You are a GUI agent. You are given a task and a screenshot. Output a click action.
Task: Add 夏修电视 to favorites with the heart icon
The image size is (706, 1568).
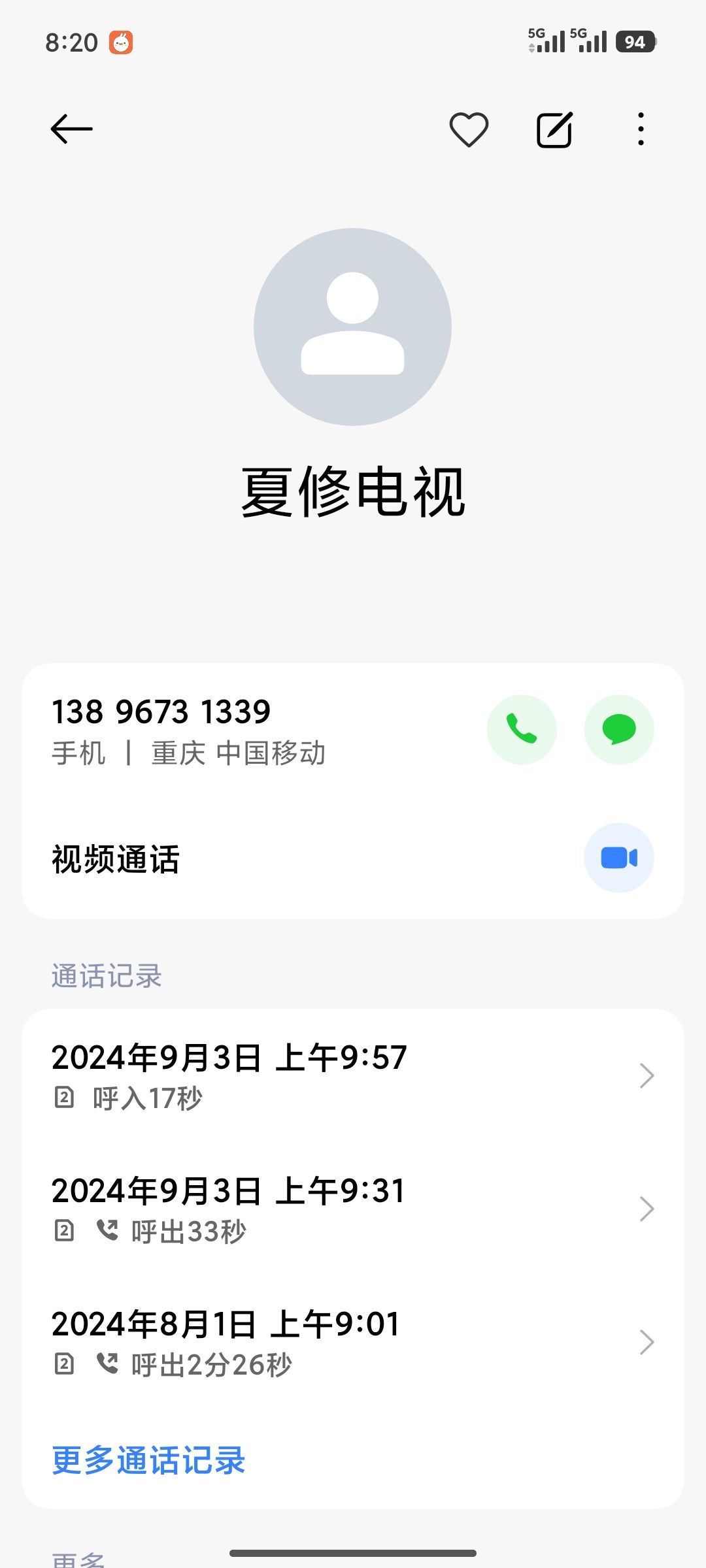coord(469,129)
